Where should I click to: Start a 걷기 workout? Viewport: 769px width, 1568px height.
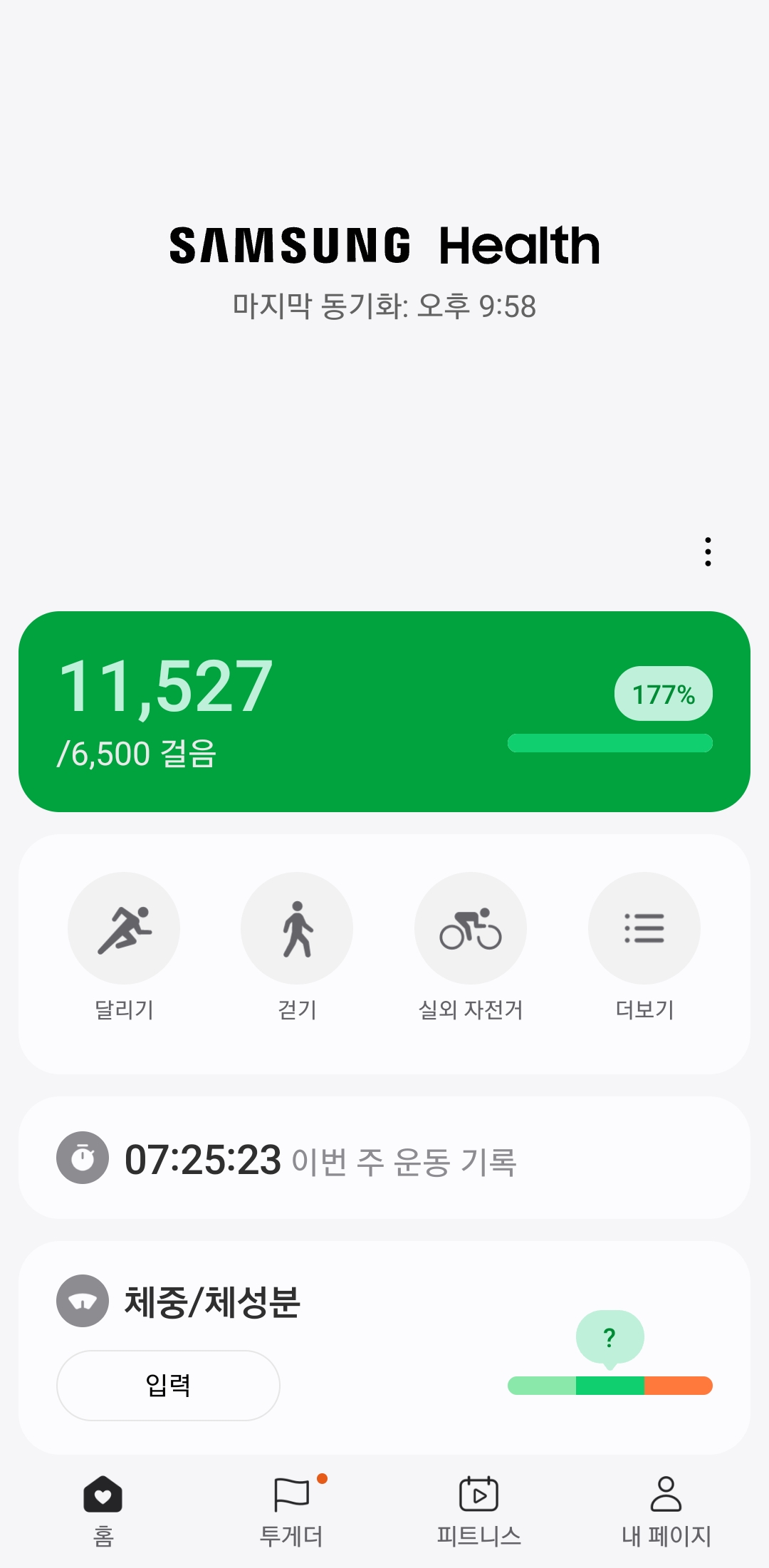click(297, 928)
